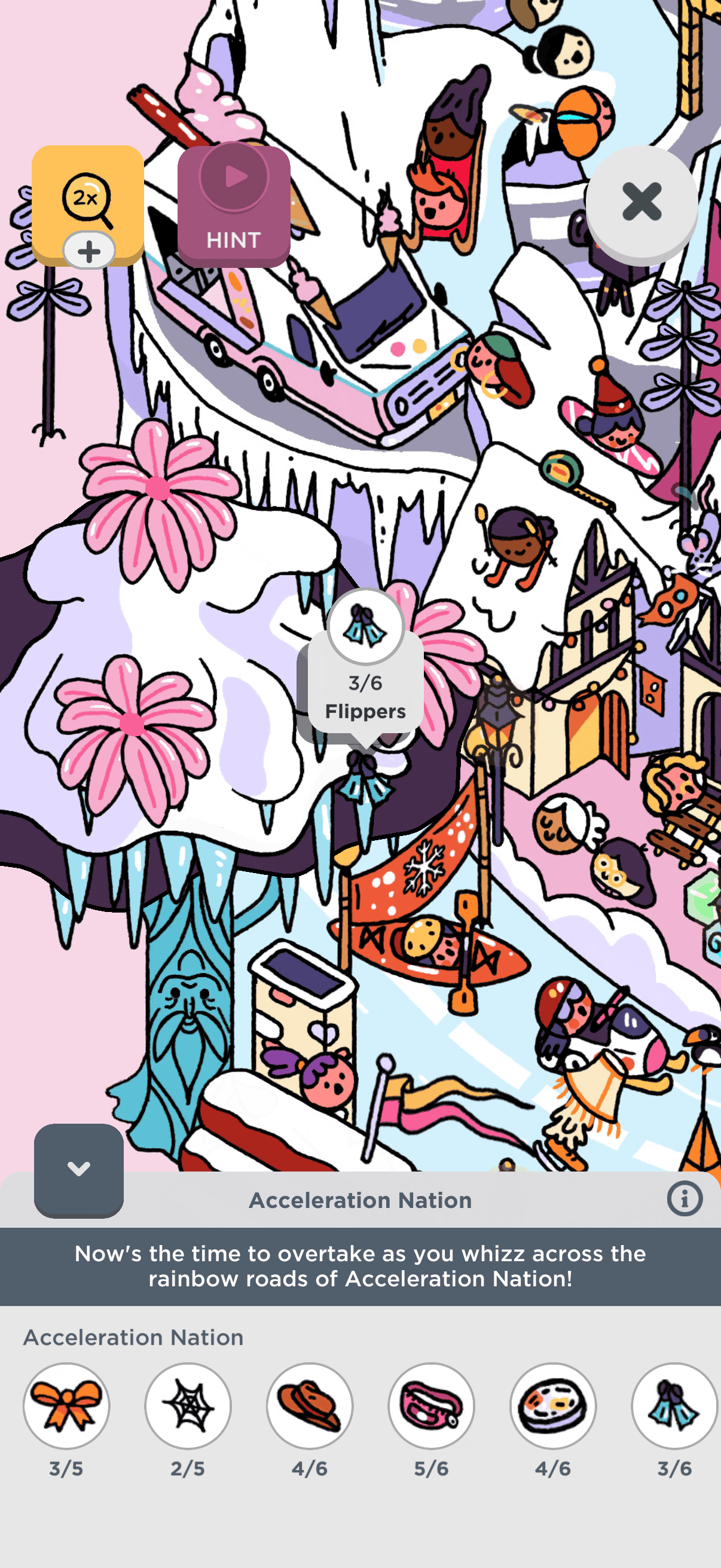Select the paint palette tin item
Image resolution: width=721 pixels, height=1568 pixels.
[553, 1405]
